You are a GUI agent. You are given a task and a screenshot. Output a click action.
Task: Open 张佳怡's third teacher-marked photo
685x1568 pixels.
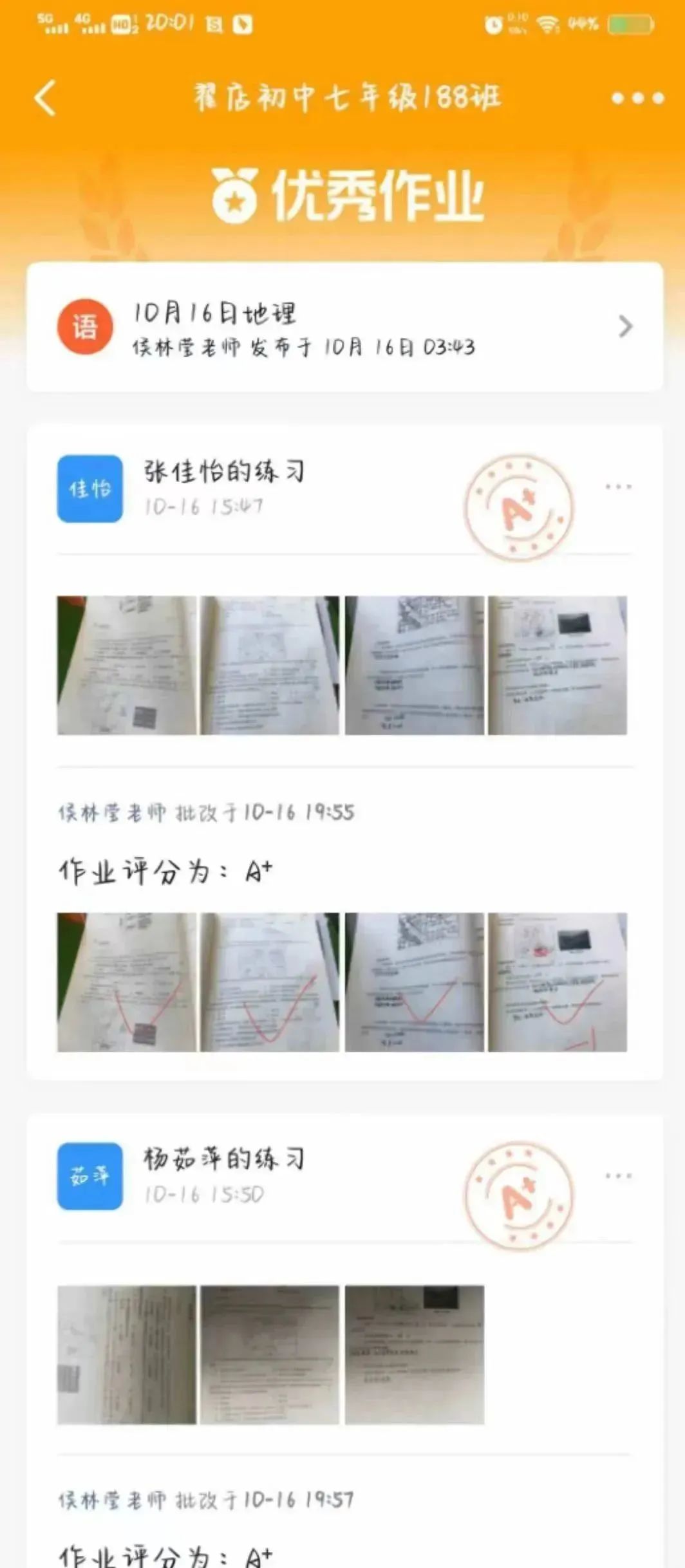tap(415, 982)
